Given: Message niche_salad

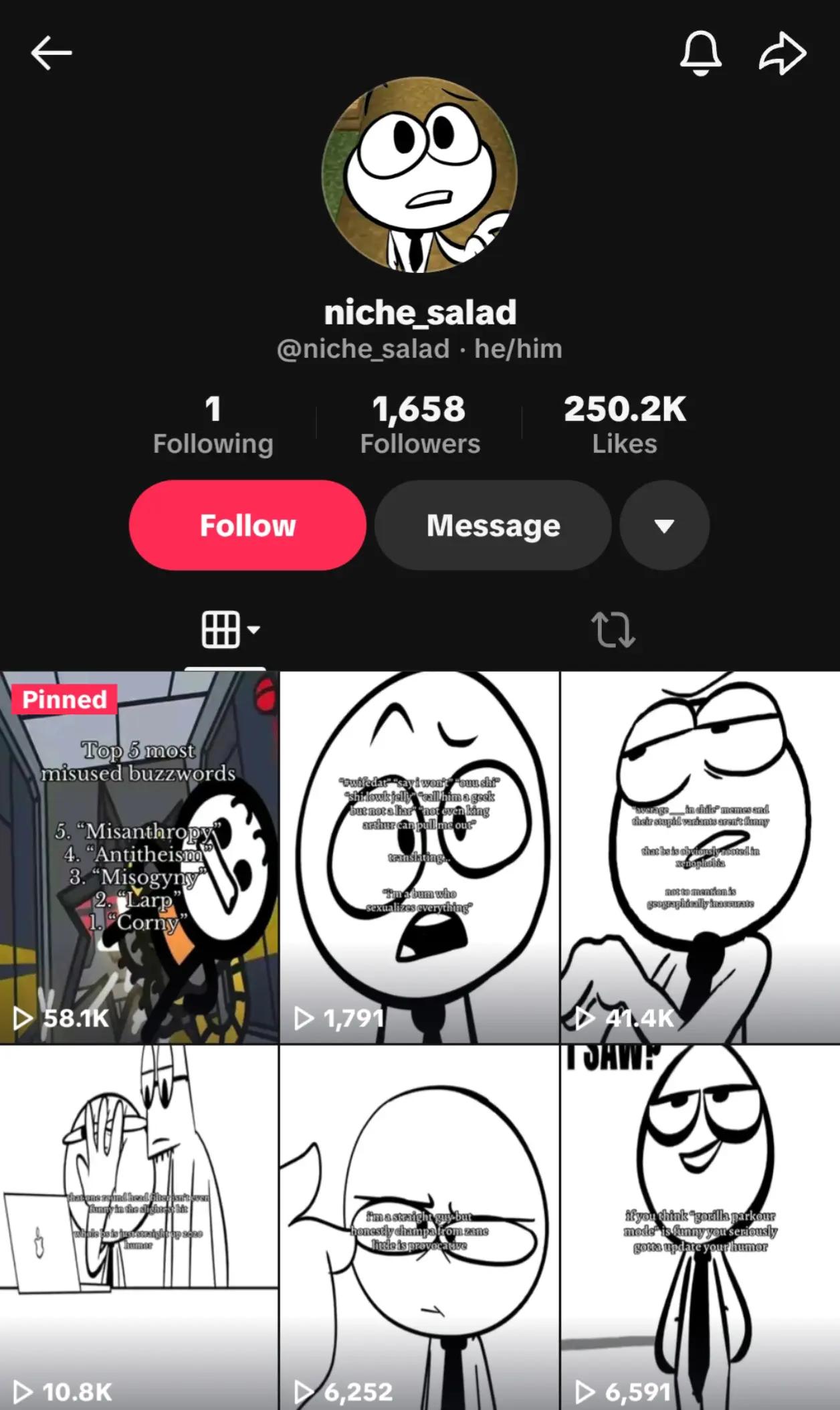Looking at the screenshot, I should pyautogui.click(x=493, y=525).
